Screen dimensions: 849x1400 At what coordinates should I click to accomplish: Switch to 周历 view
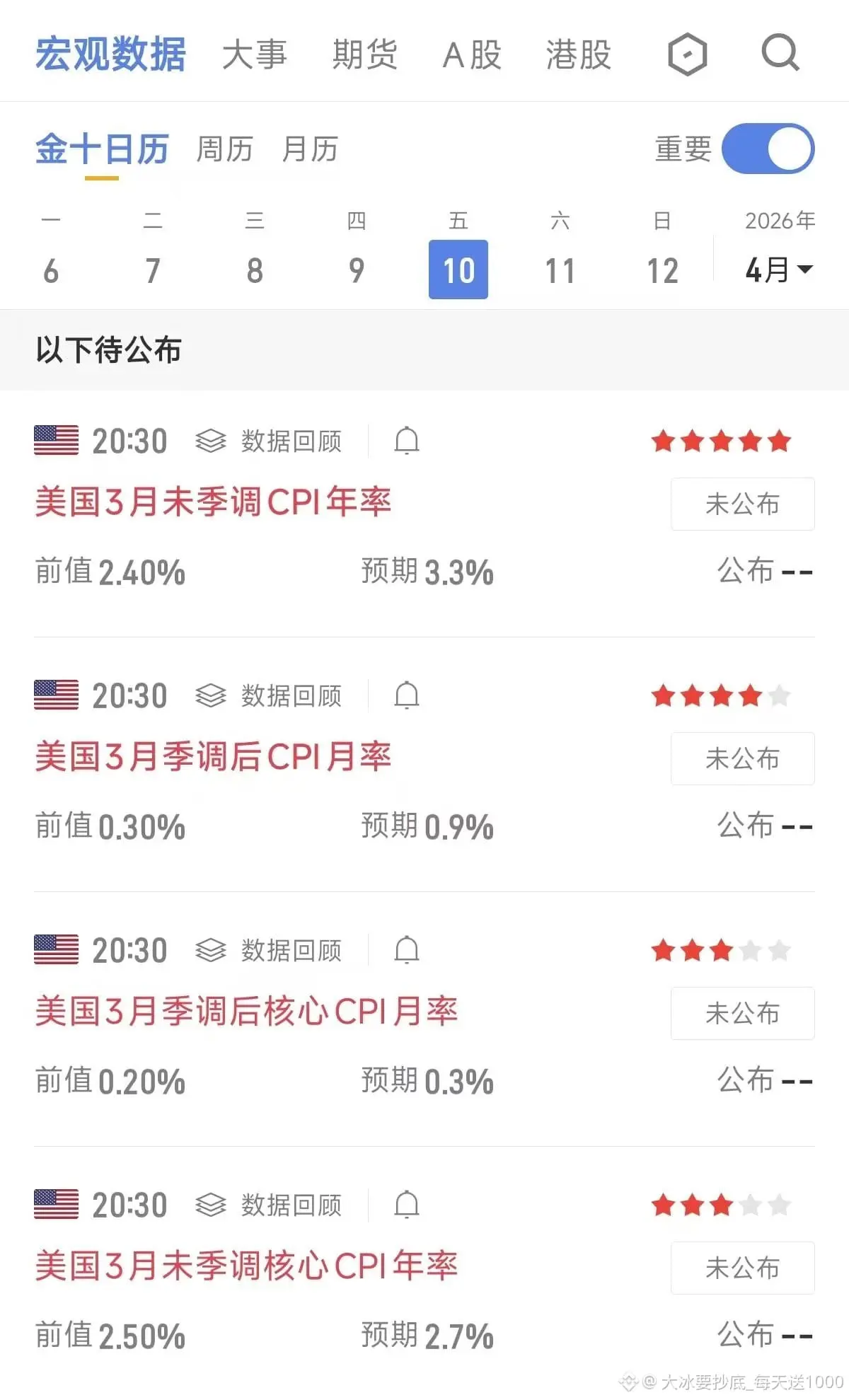coord(224,149)
